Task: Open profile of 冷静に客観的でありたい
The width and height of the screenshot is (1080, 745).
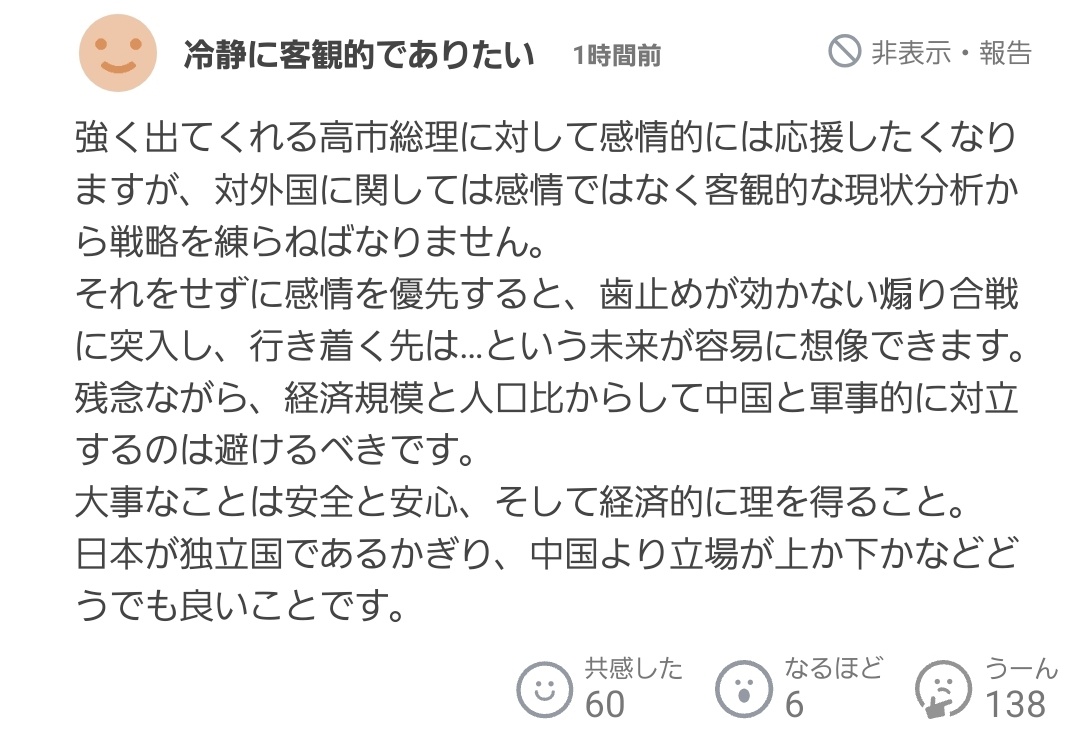Action: pyautogui.click(x=357, y=55)
